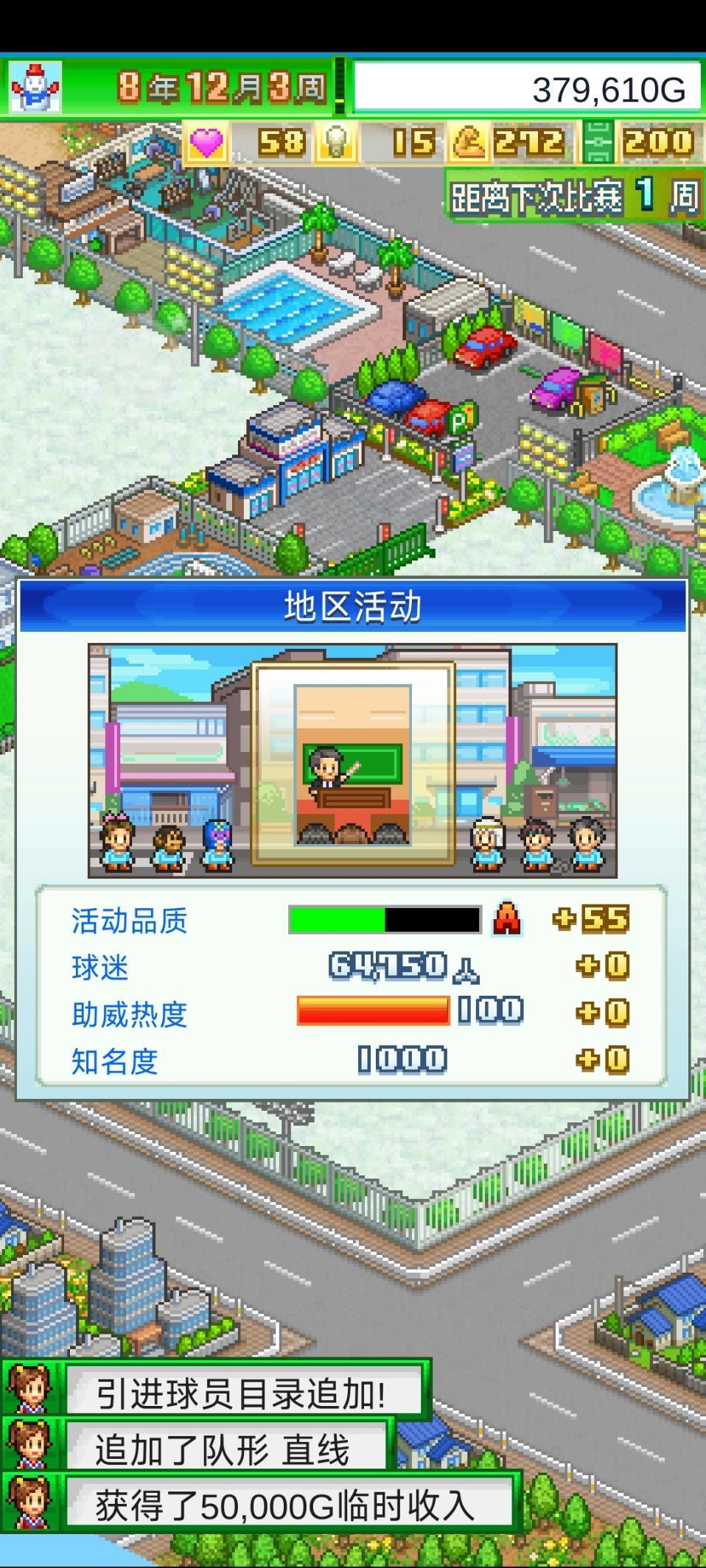Click the 8年12月3周 date display
The image size is (706, 1568).
tap(223, 86)
